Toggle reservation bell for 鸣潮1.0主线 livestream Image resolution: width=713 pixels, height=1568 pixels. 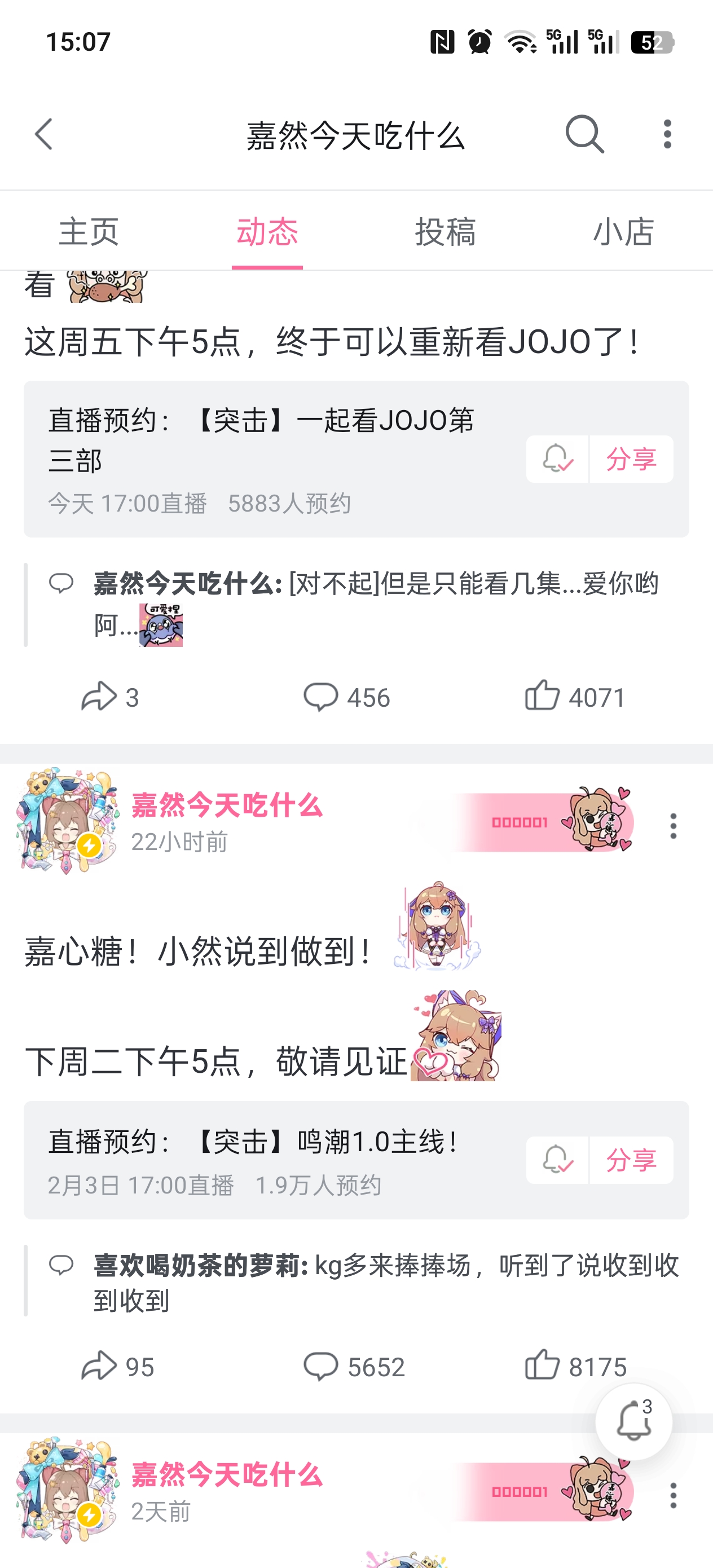point(557,1160)
